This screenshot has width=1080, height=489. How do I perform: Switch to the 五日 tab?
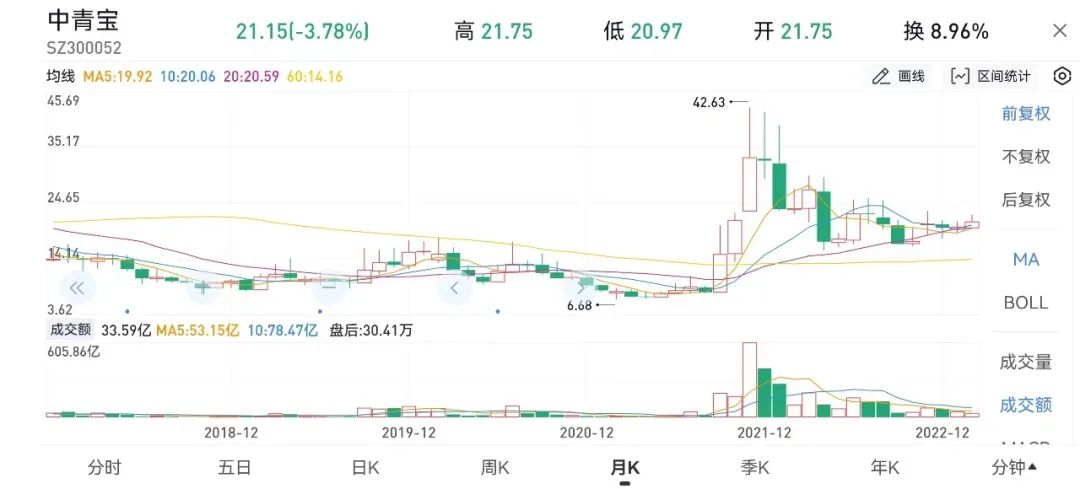234,467
